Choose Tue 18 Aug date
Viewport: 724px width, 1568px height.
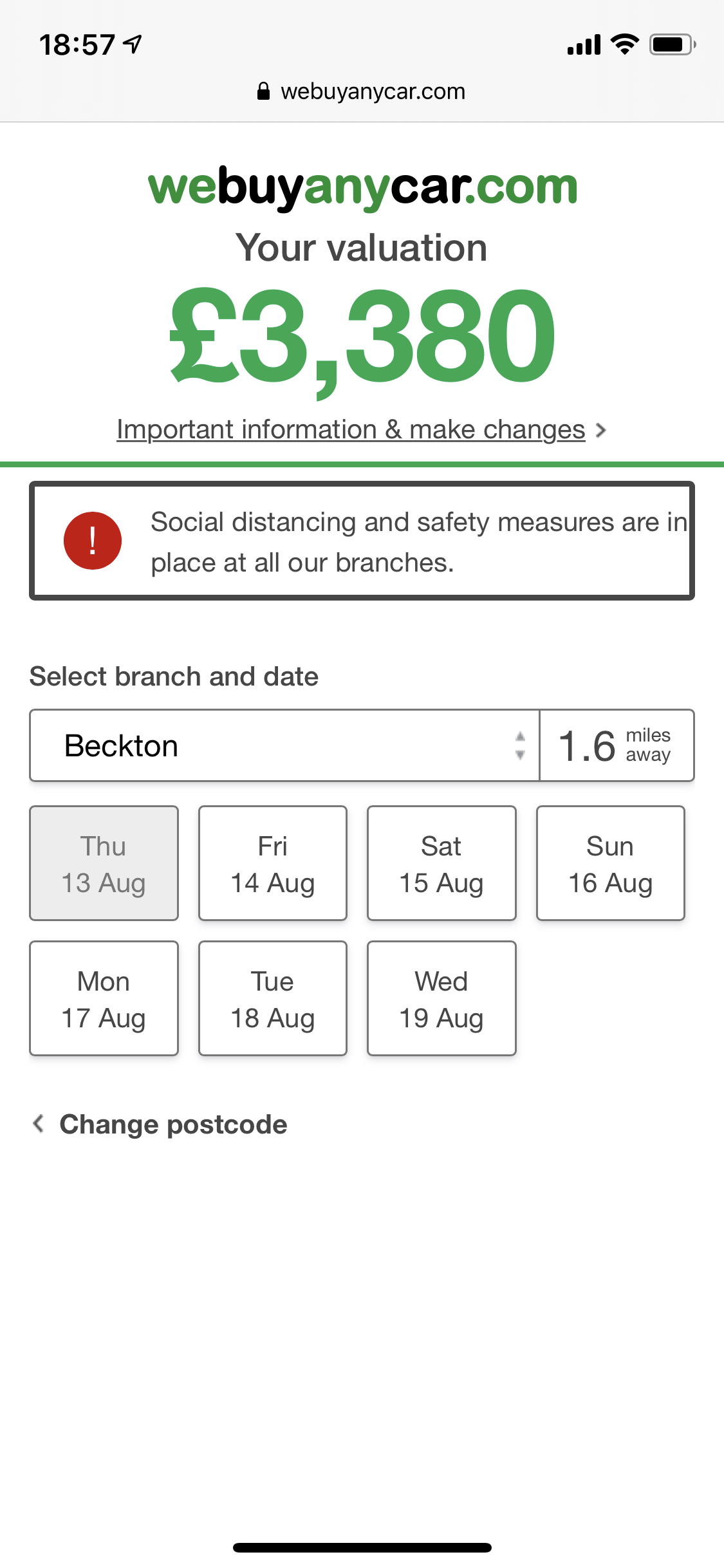273,998
